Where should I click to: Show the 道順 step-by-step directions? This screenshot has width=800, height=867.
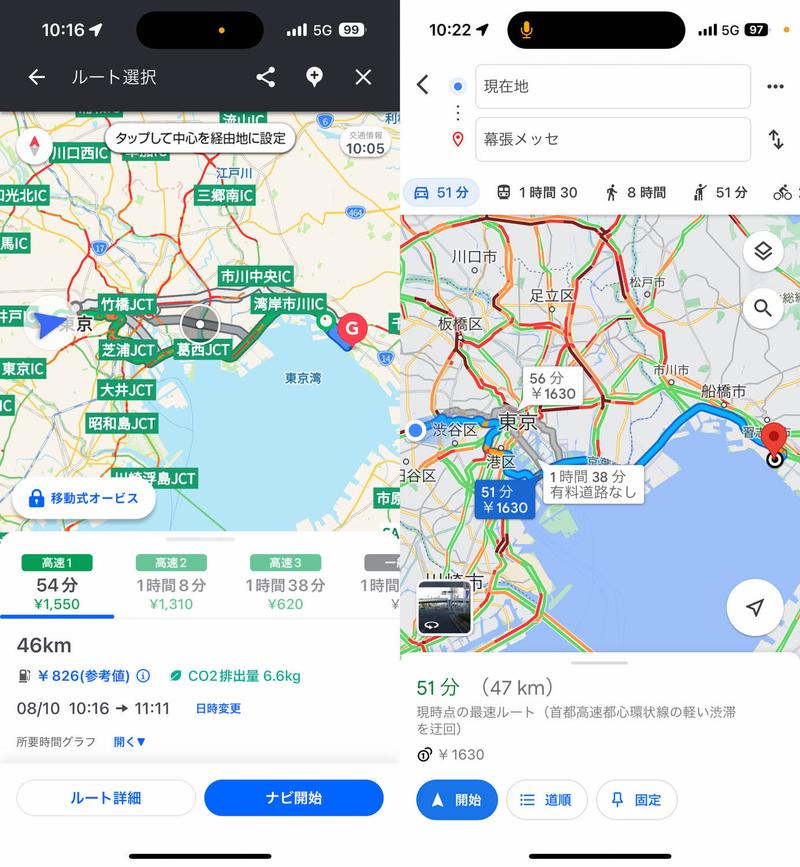point(547,800)
